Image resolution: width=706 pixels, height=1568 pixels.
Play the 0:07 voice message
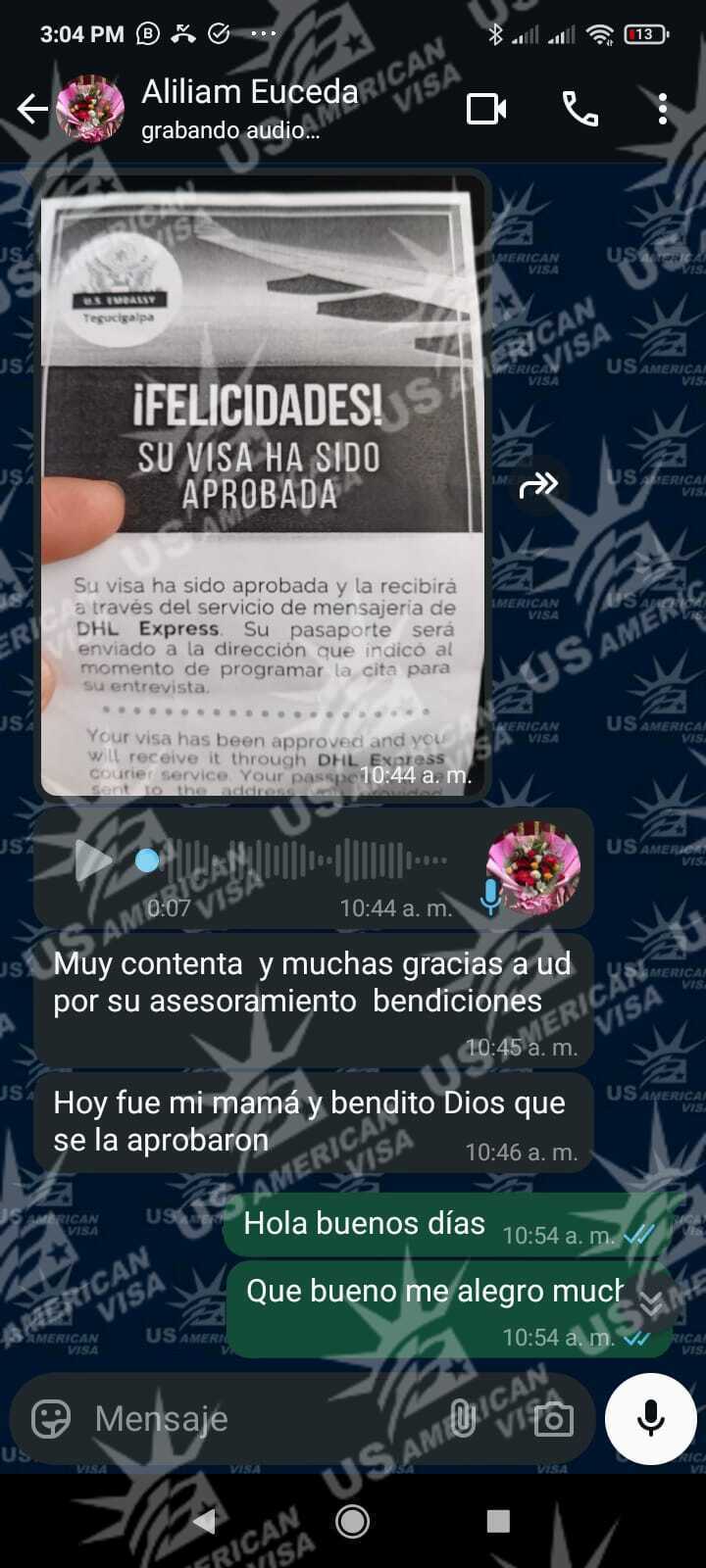(94, 861)
